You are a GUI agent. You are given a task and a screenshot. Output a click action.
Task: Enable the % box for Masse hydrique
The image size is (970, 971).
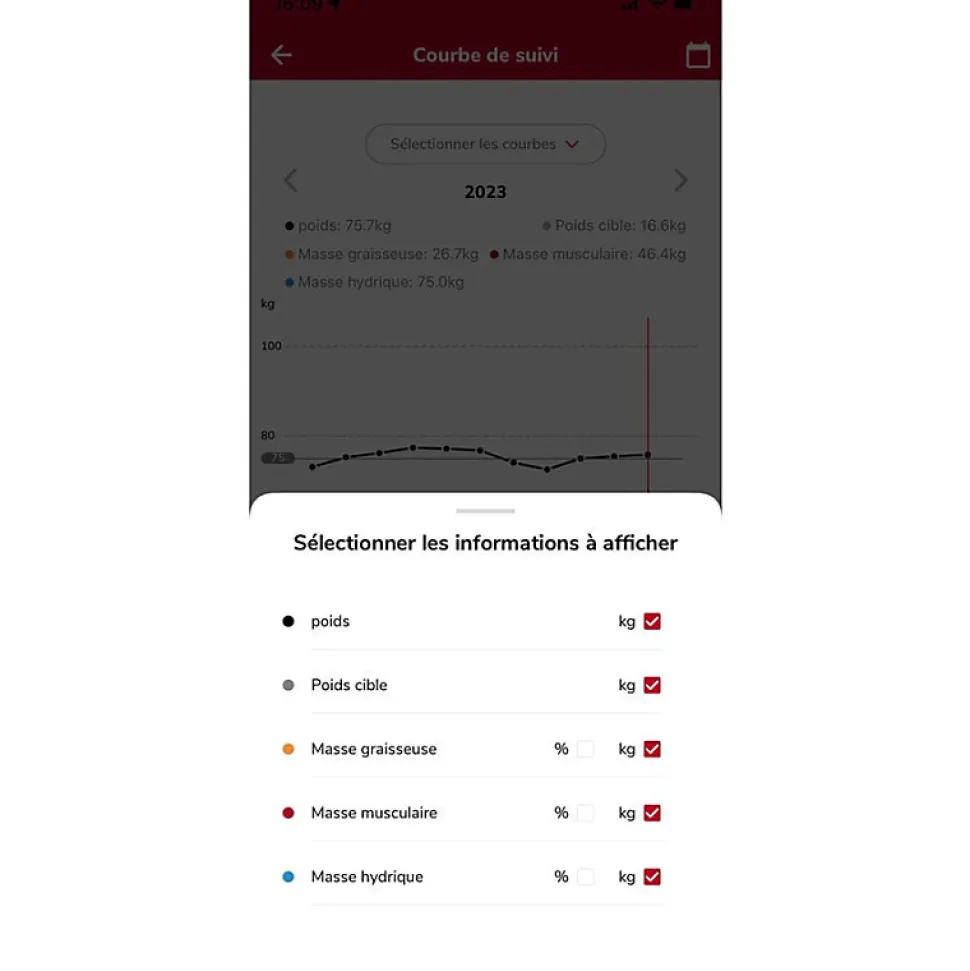585,877
